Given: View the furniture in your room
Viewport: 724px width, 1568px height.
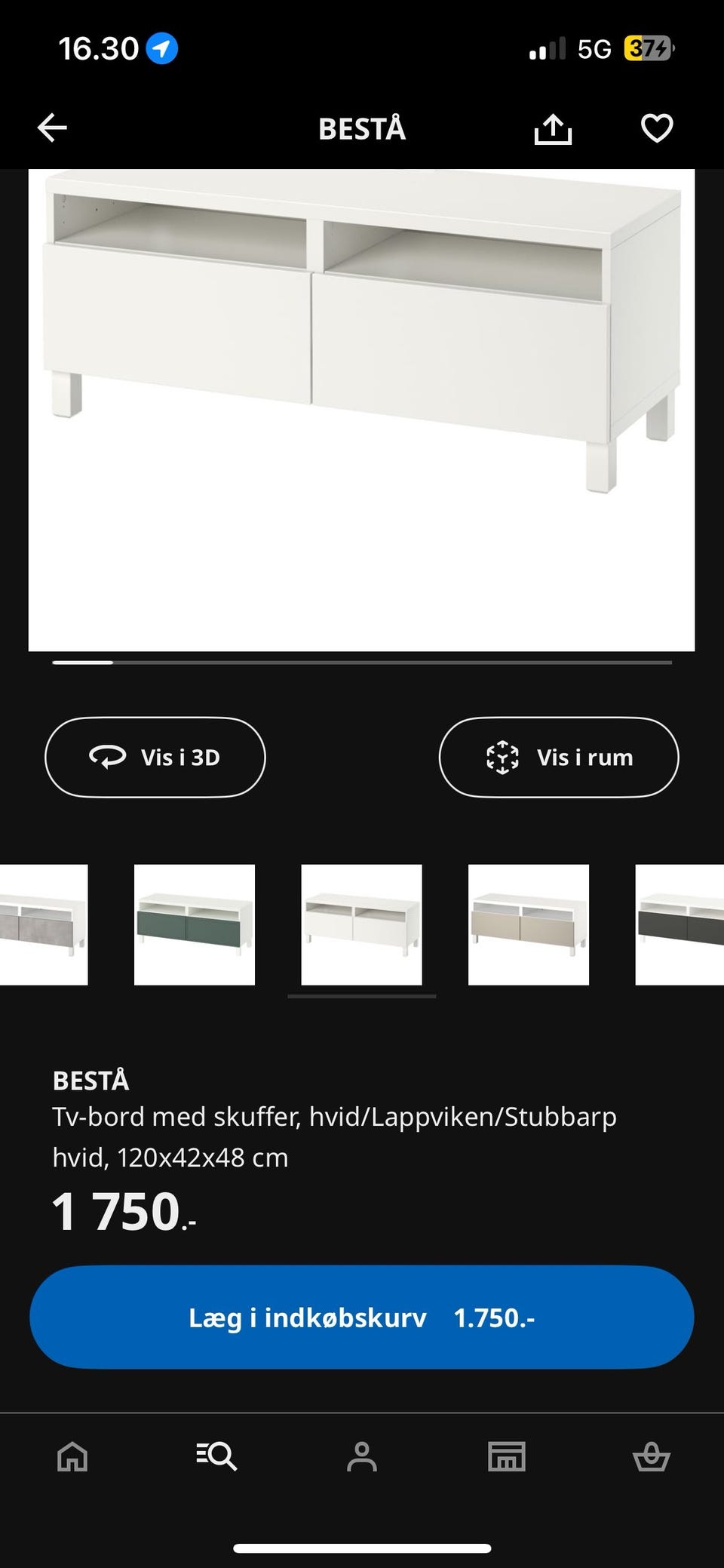Looking at the screenshot, I should [558, 757].
